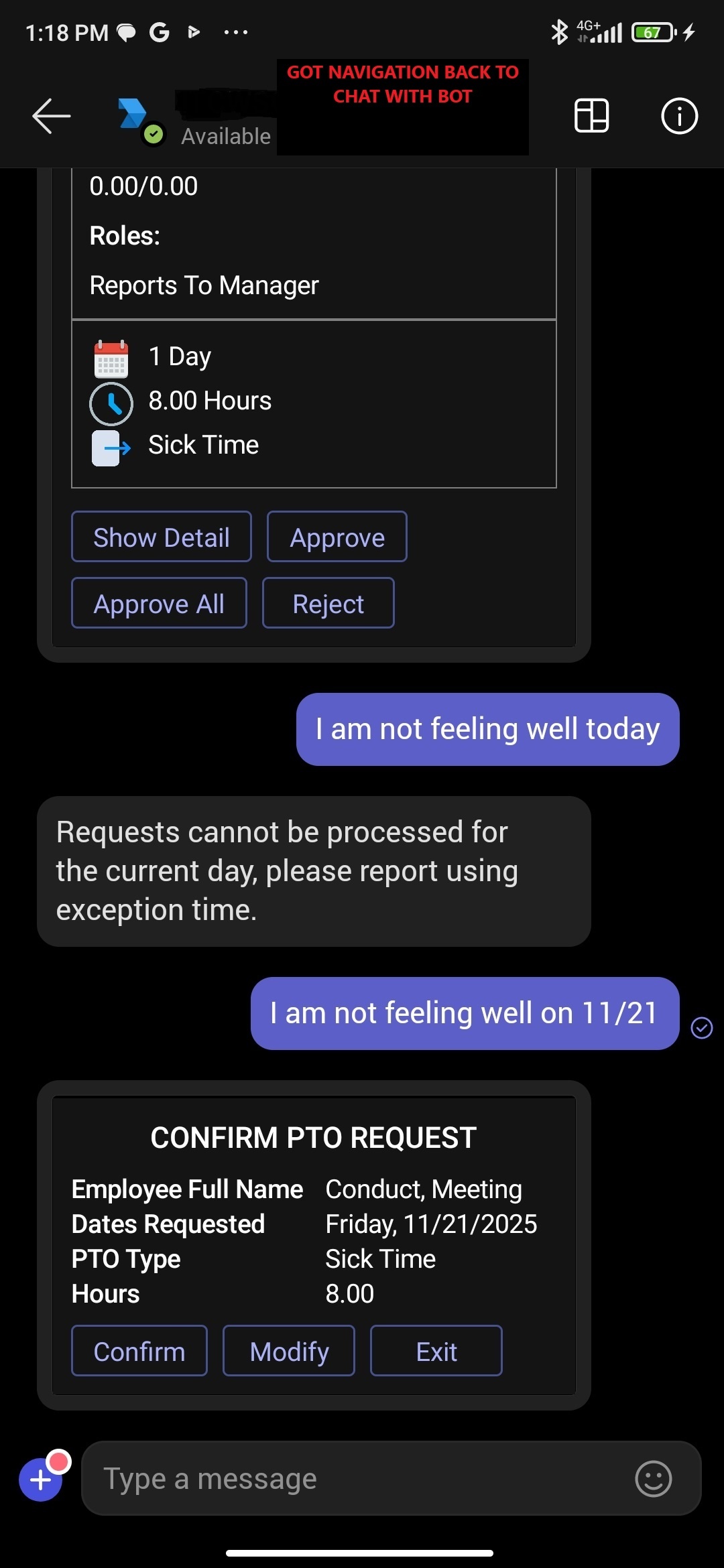
Task: Open the dashboard grid icon in header
Action: pyautogui.click(x=591, y=116)
